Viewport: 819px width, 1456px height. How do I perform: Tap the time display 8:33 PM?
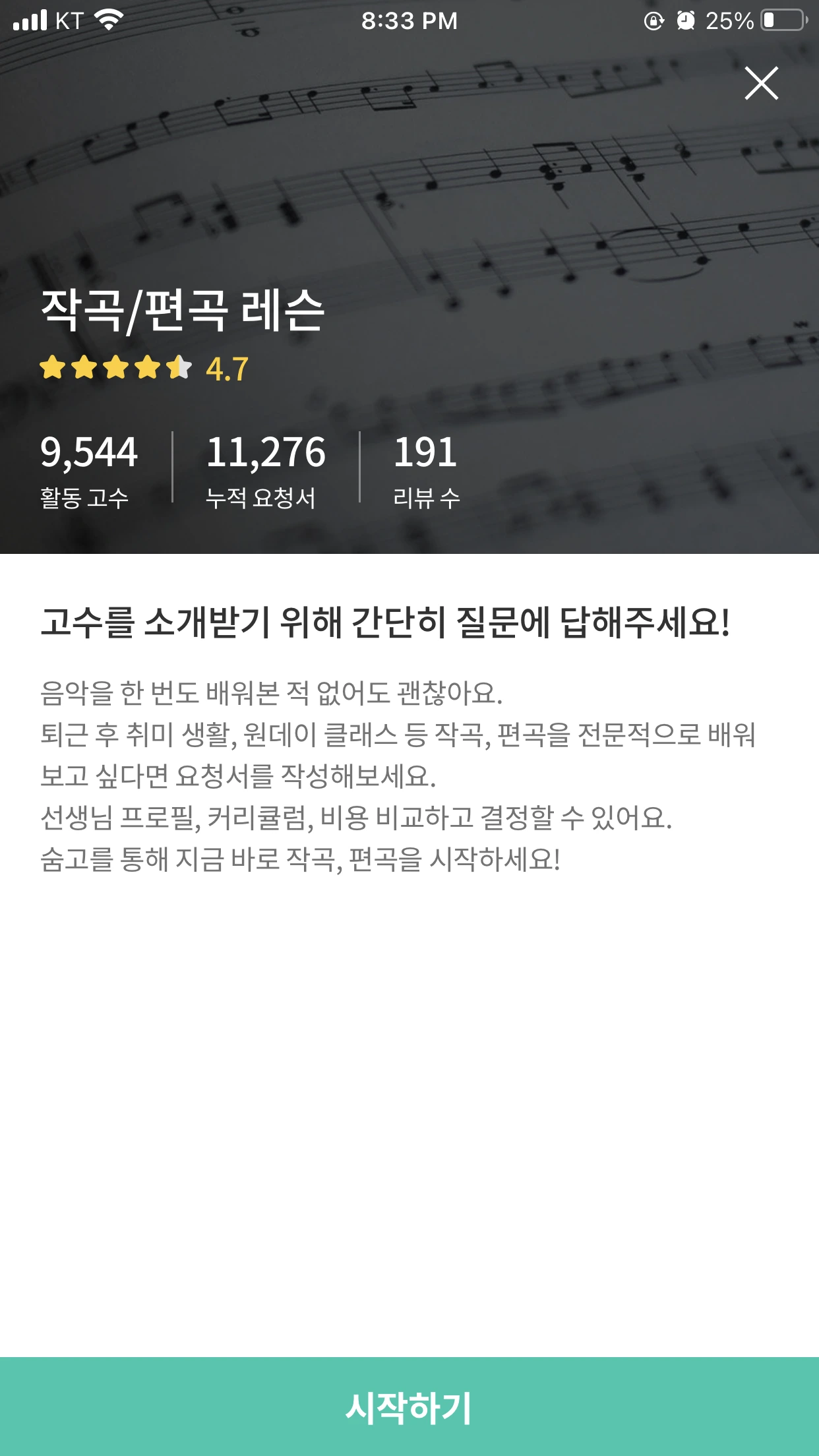409,21
